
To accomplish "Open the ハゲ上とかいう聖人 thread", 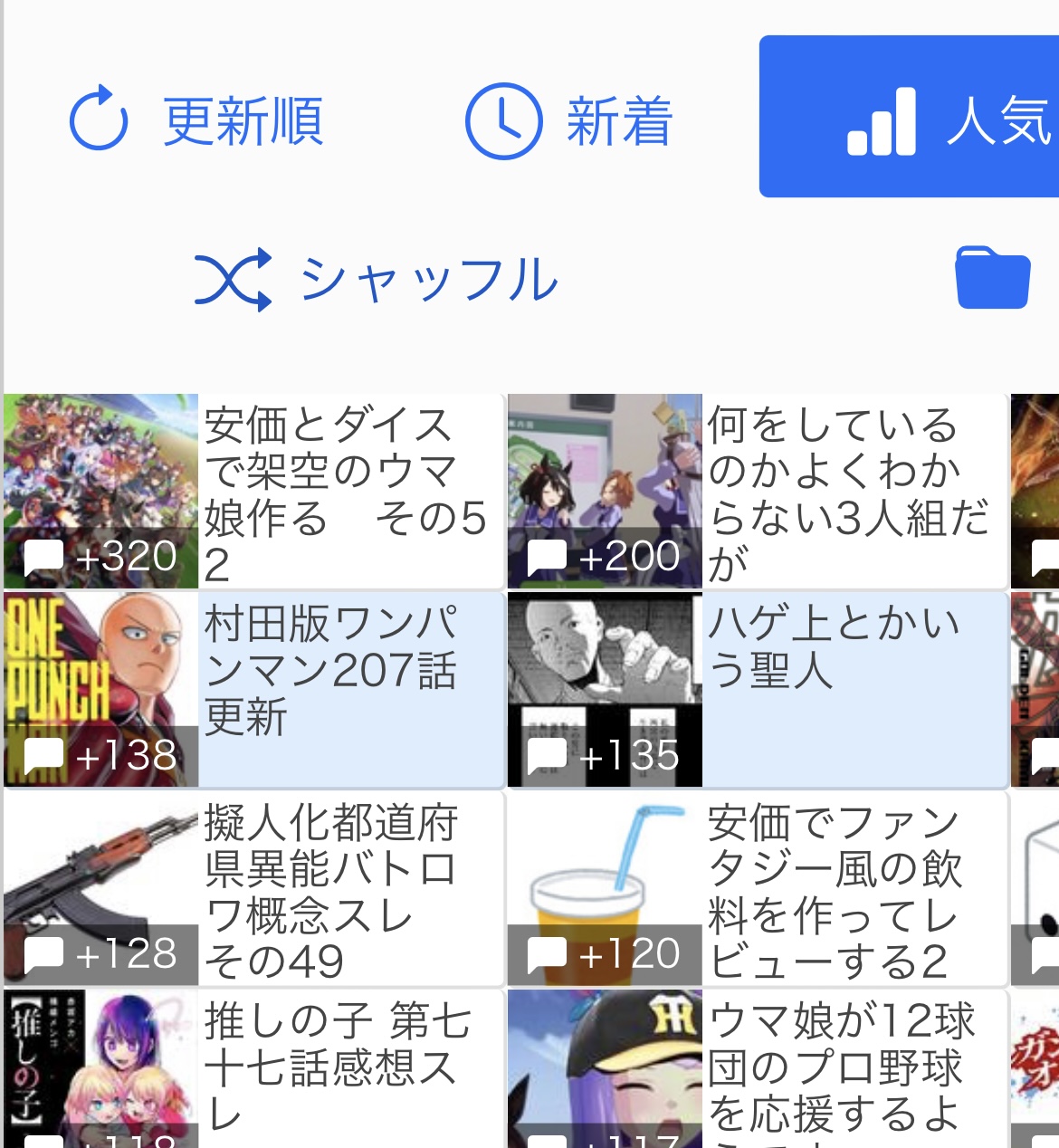I will [849, 690].
